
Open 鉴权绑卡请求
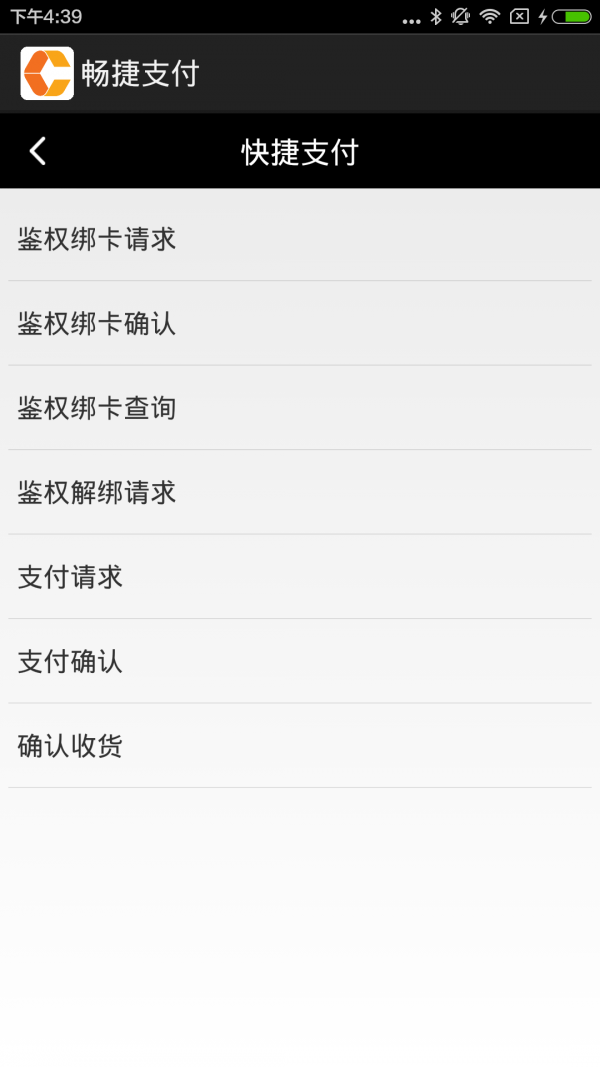click(300, 239)
